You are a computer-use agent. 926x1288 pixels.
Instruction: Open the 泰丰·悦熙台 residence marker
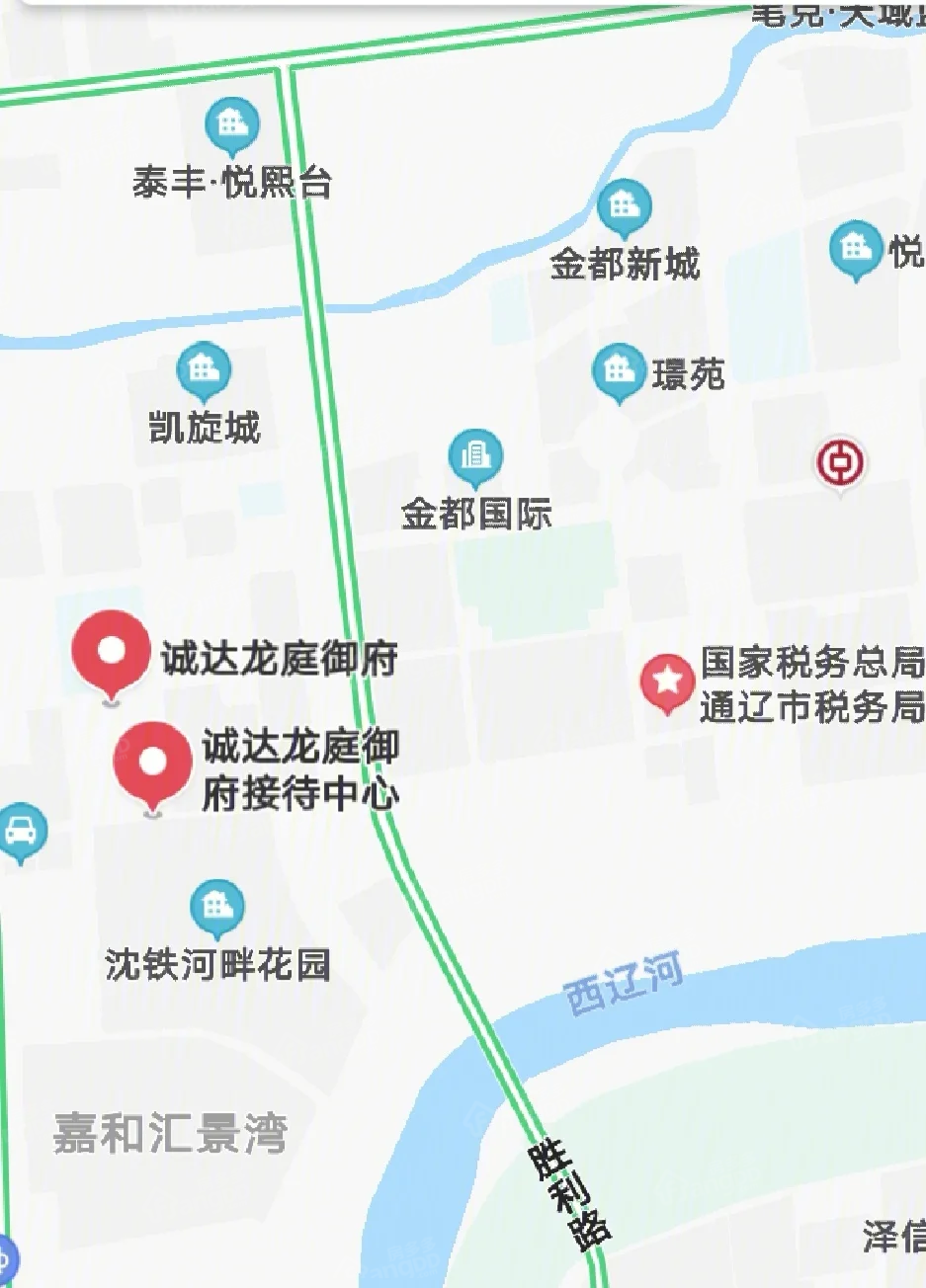coord(232,125)
